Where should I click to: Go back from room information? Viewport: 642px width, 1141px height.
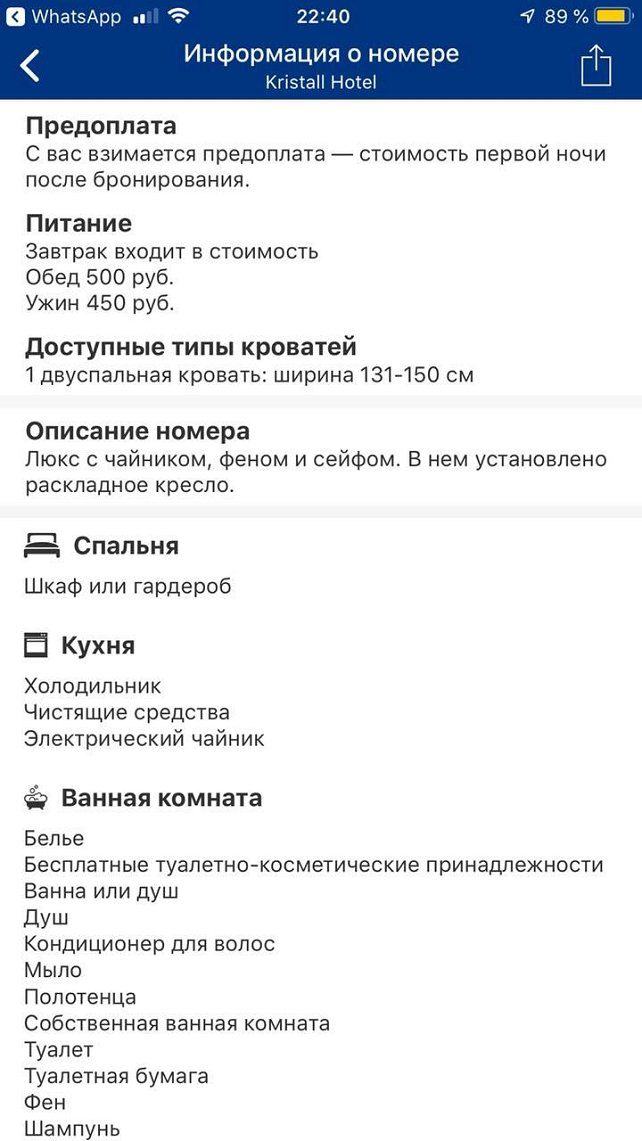coord(31,66)
